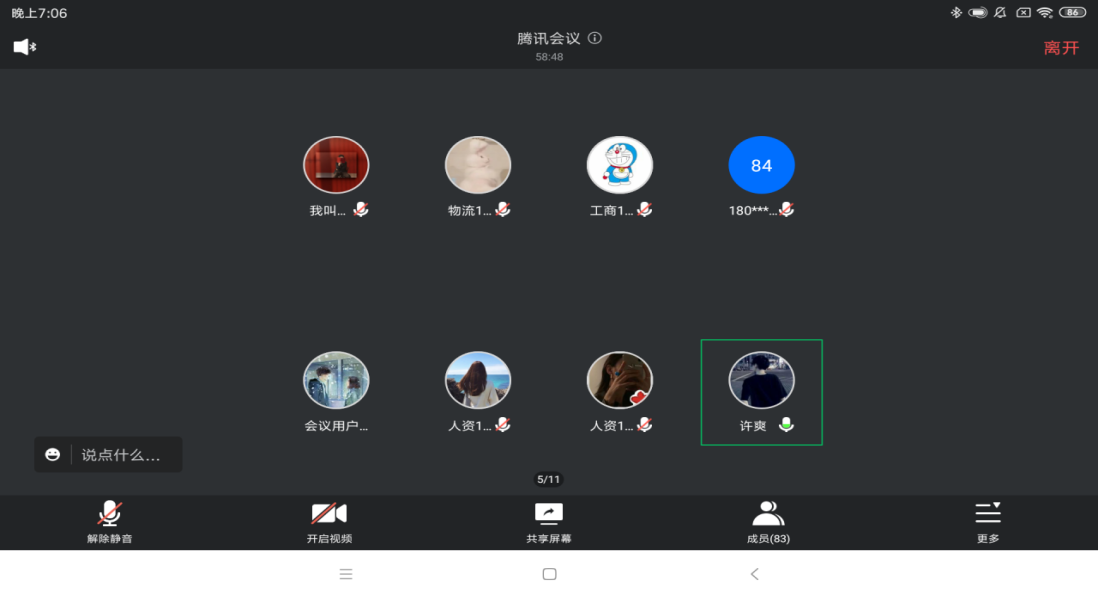
Task: Open the 更多 menu
Action: tap(988, 522)
